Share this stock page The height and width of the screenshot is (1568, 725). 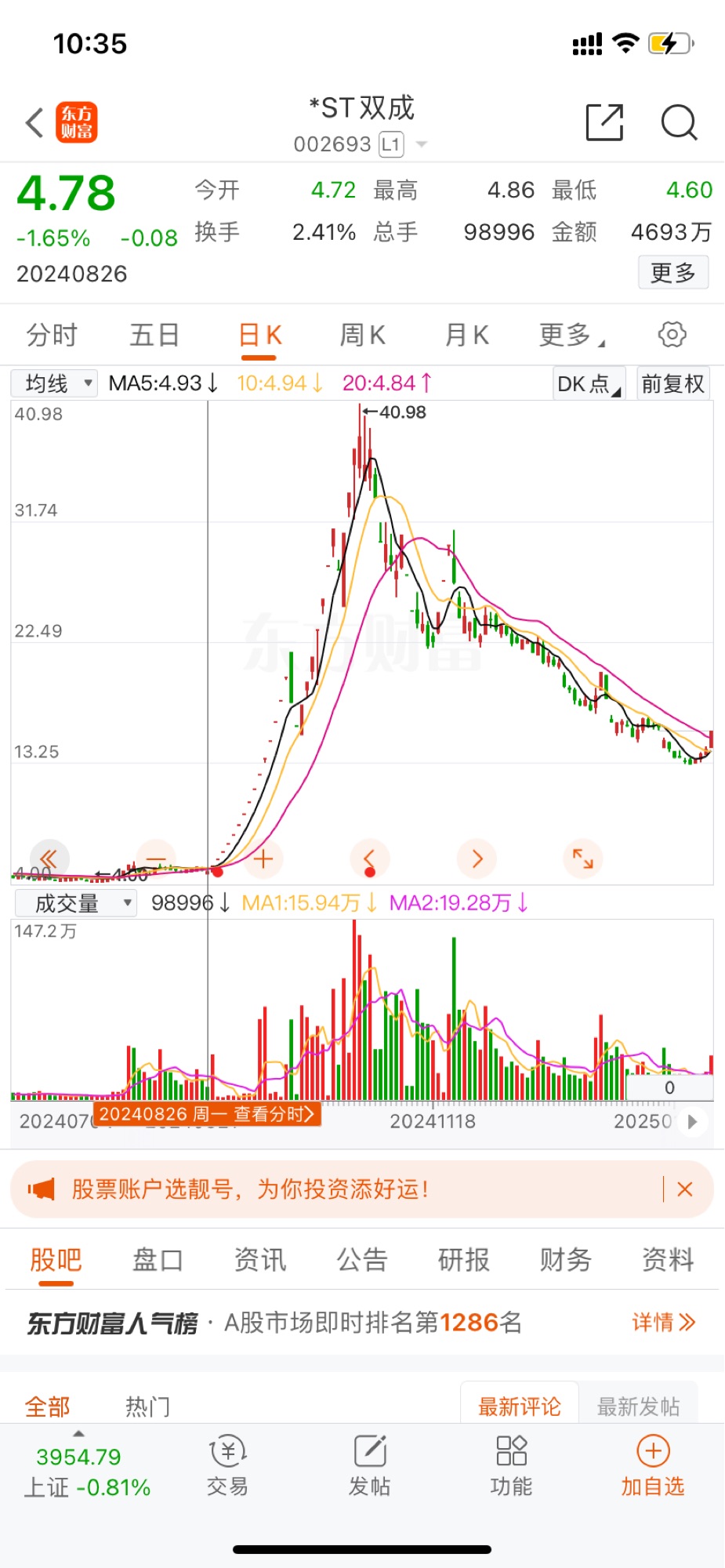click(x=604, y=122)
